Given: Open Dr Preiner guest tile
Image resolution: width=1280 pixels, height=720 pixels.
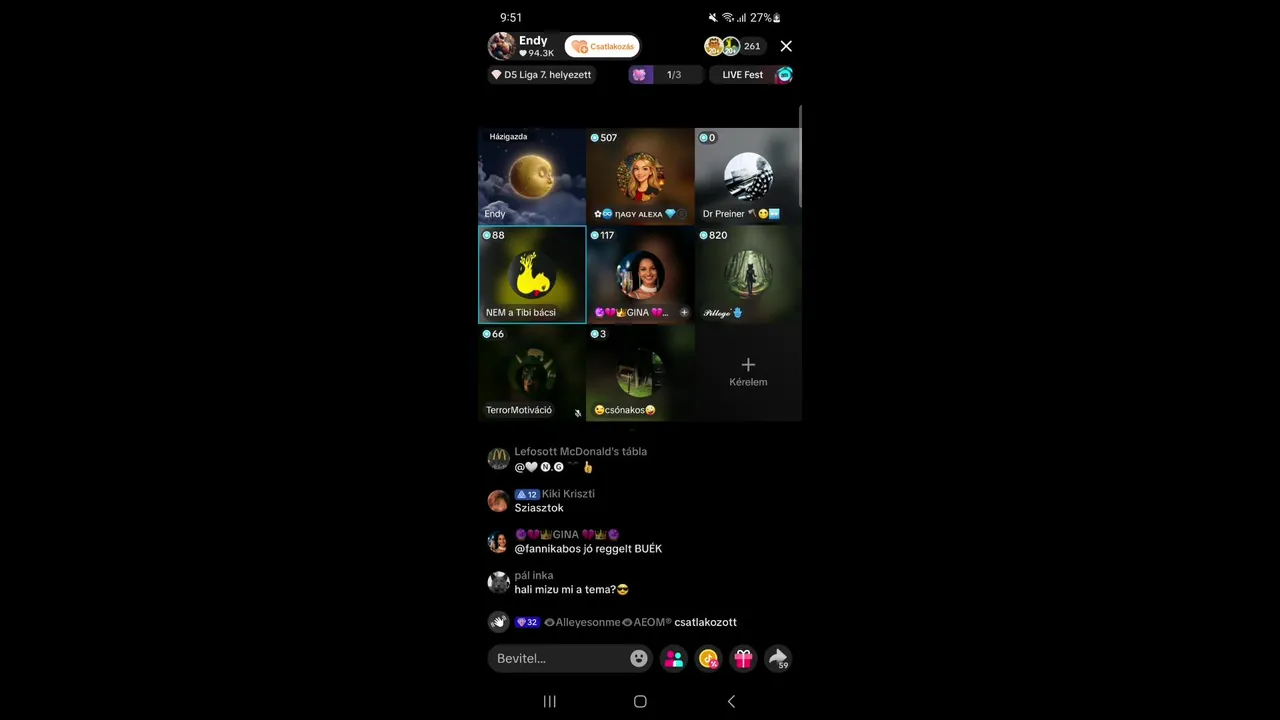Looking at the screenshot, I should pyautogui.click(x=748, y=176).
